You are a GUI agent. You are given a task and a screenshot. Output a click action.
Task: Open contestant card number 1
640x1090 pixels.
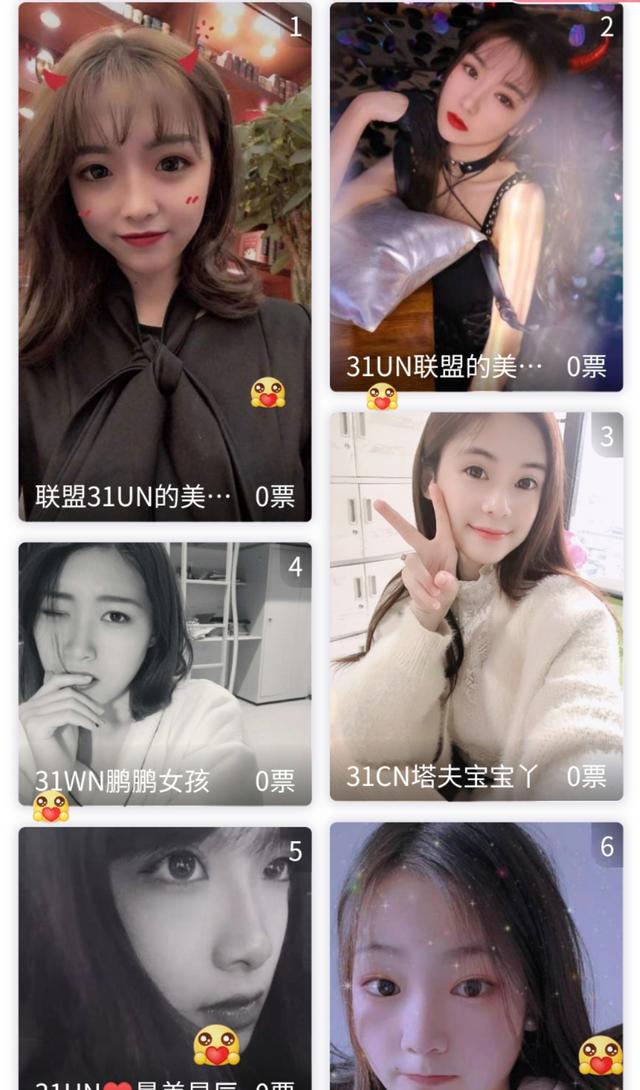[165, 260]
